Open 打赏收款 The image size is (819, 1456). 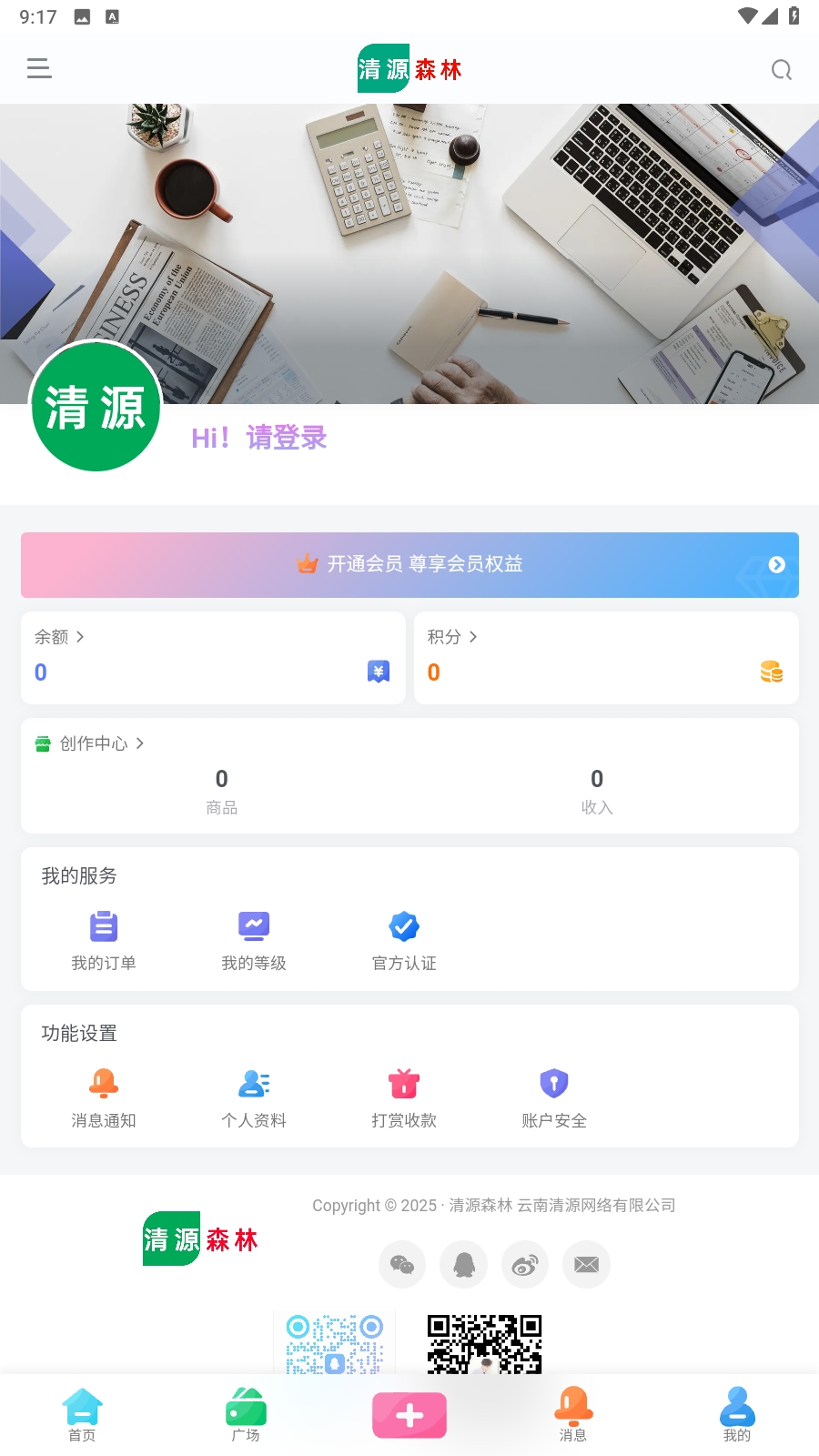pyautogui.click(x=404, y=1098)
